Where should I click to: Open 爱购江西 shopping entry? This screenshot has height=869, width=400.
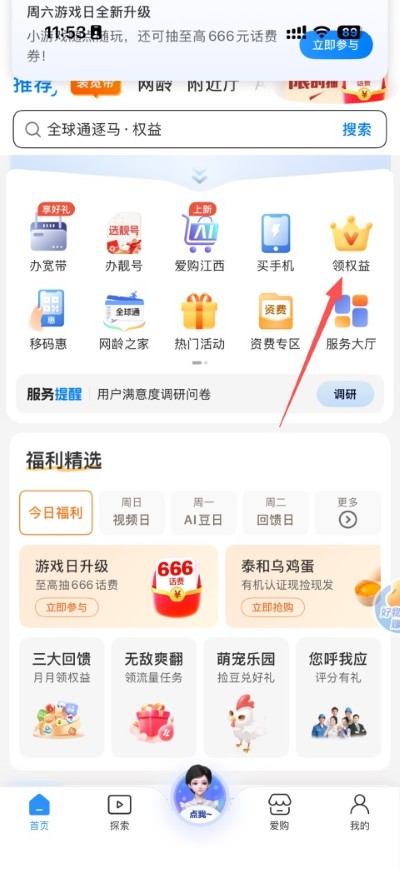pos(199,237)
